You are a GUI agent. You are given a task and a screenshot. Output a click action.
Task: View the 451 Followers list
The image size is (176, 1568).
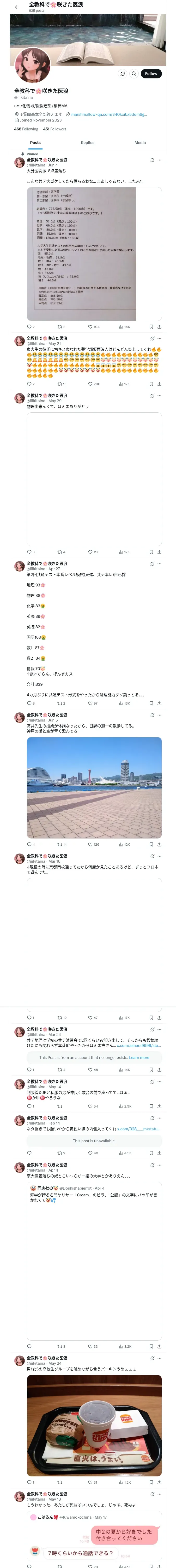54,129
